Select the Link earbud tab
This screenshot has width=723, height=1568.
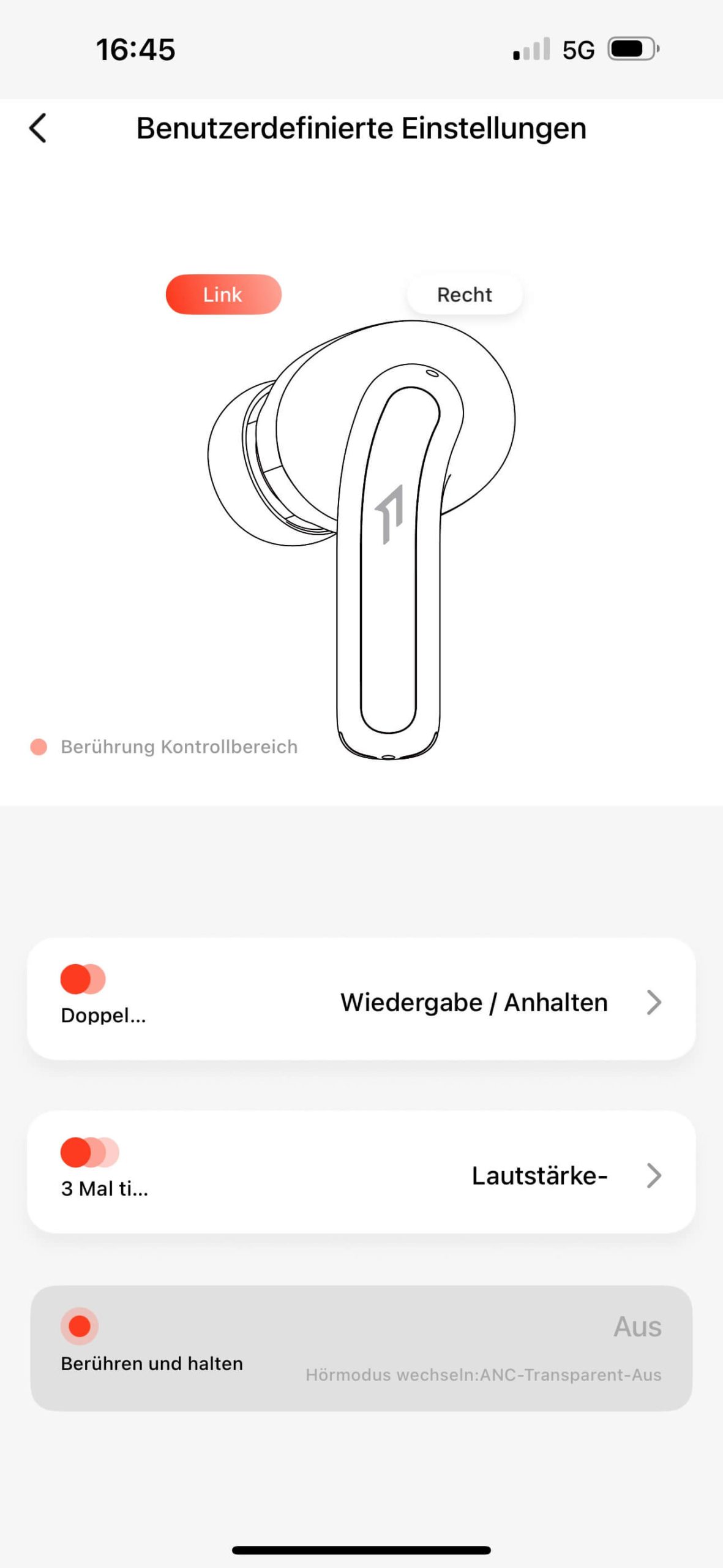pos(223,295)
